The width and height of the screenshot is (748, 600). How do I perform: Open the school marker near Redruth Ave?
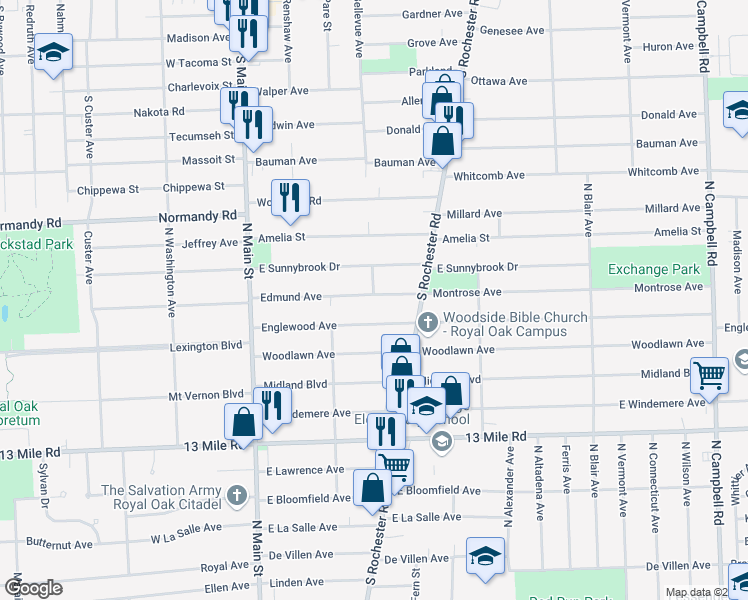(53, 52)
